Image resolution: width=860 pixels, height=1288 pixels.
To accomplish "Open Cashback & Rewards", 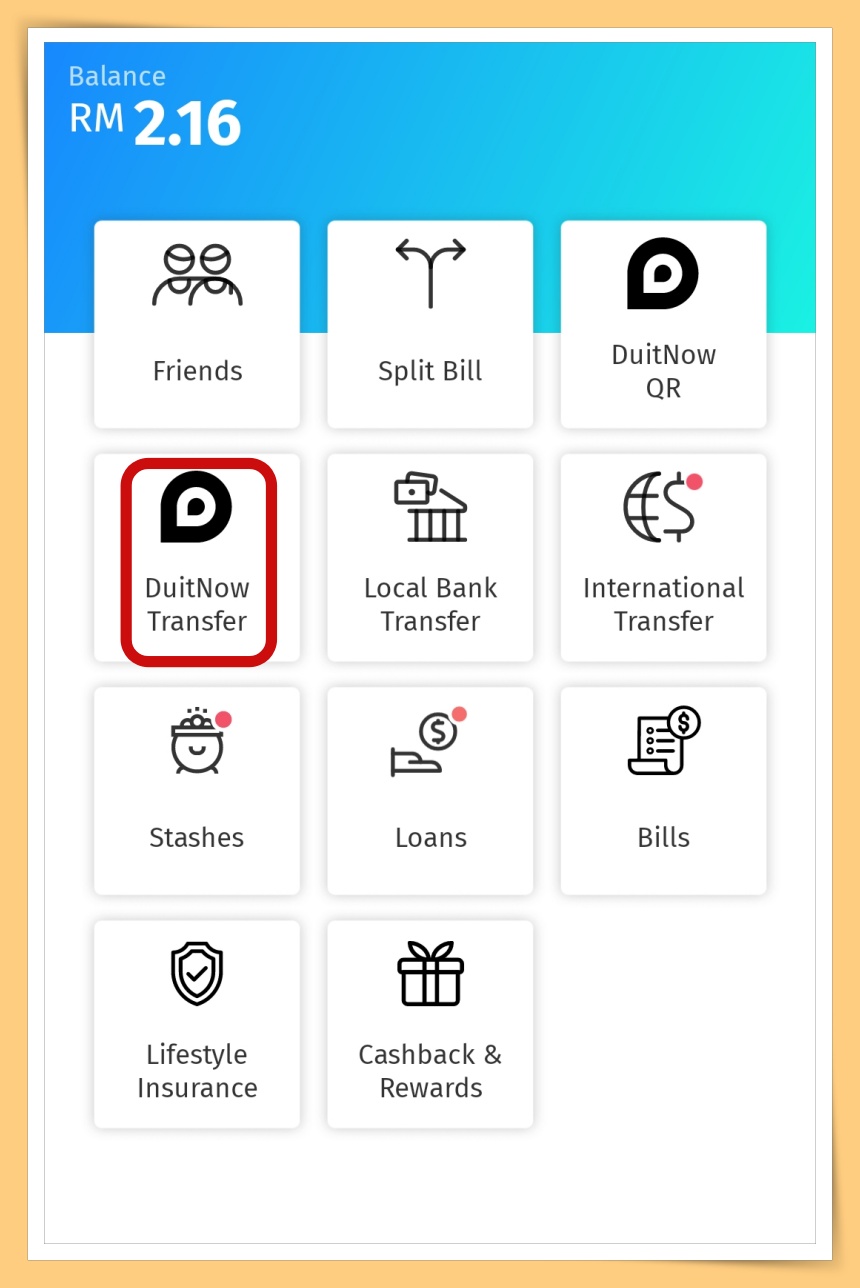I will (x=430, y=1024).
